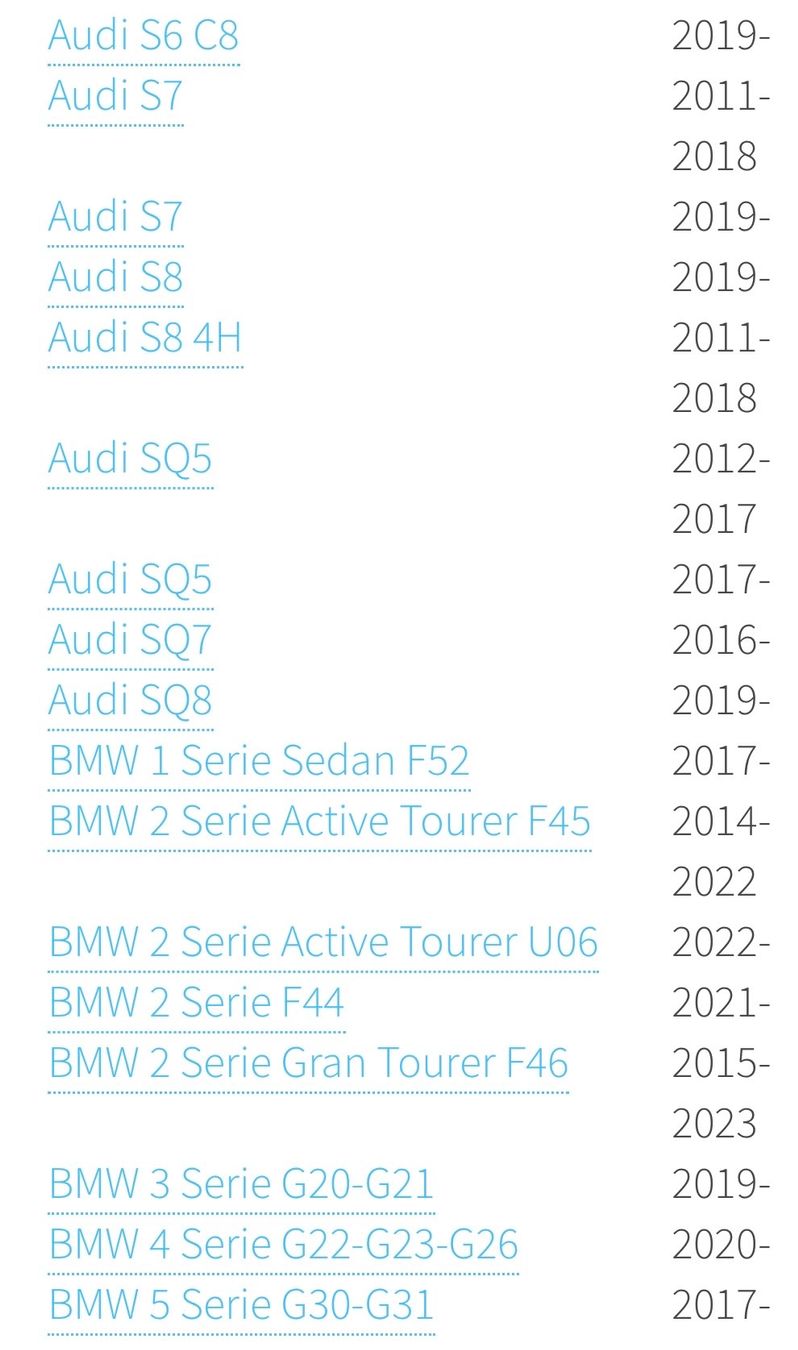Tap the BMW 3 Serie G20-G21 link
The image size is (798, 1350).
pos(240,1184)
